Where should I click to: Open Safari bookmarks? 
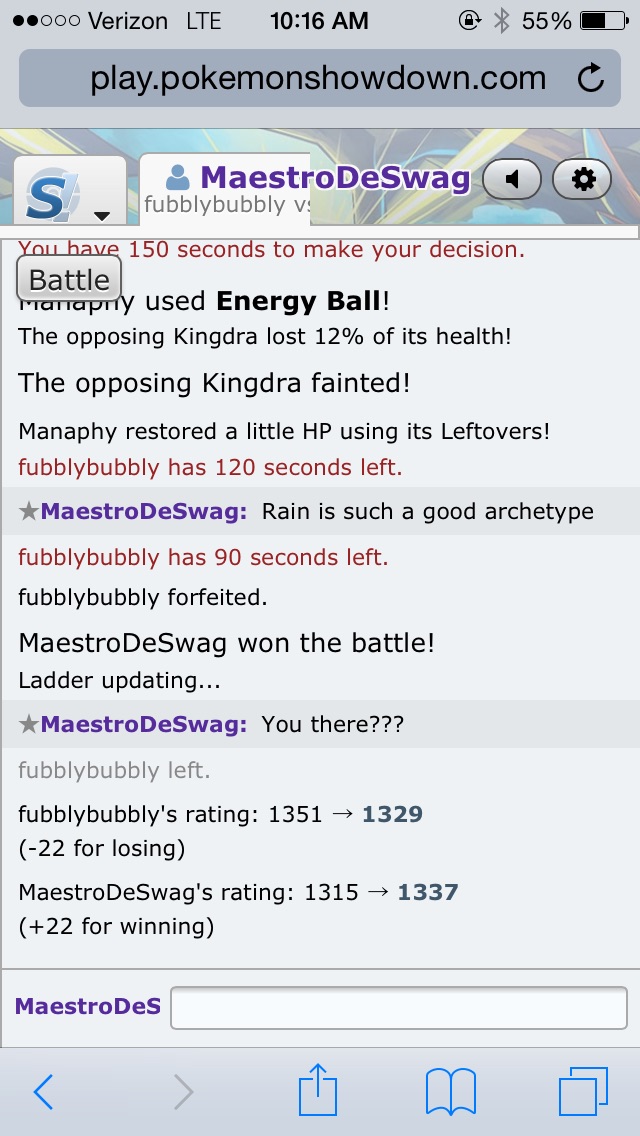[x=449, y=1092]
